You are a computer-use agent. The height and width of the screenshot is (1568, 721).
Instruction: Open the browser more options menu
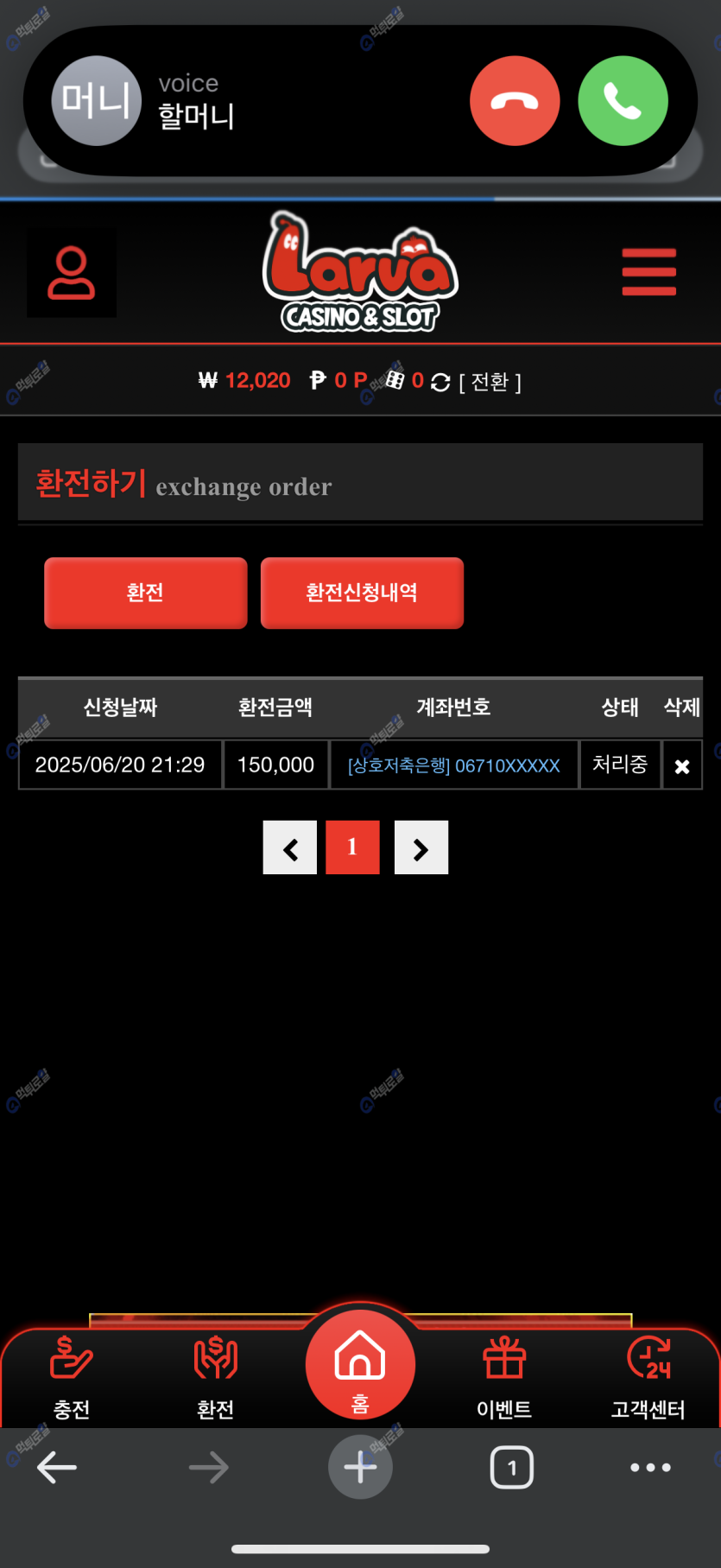click(x=650, y=1467)
